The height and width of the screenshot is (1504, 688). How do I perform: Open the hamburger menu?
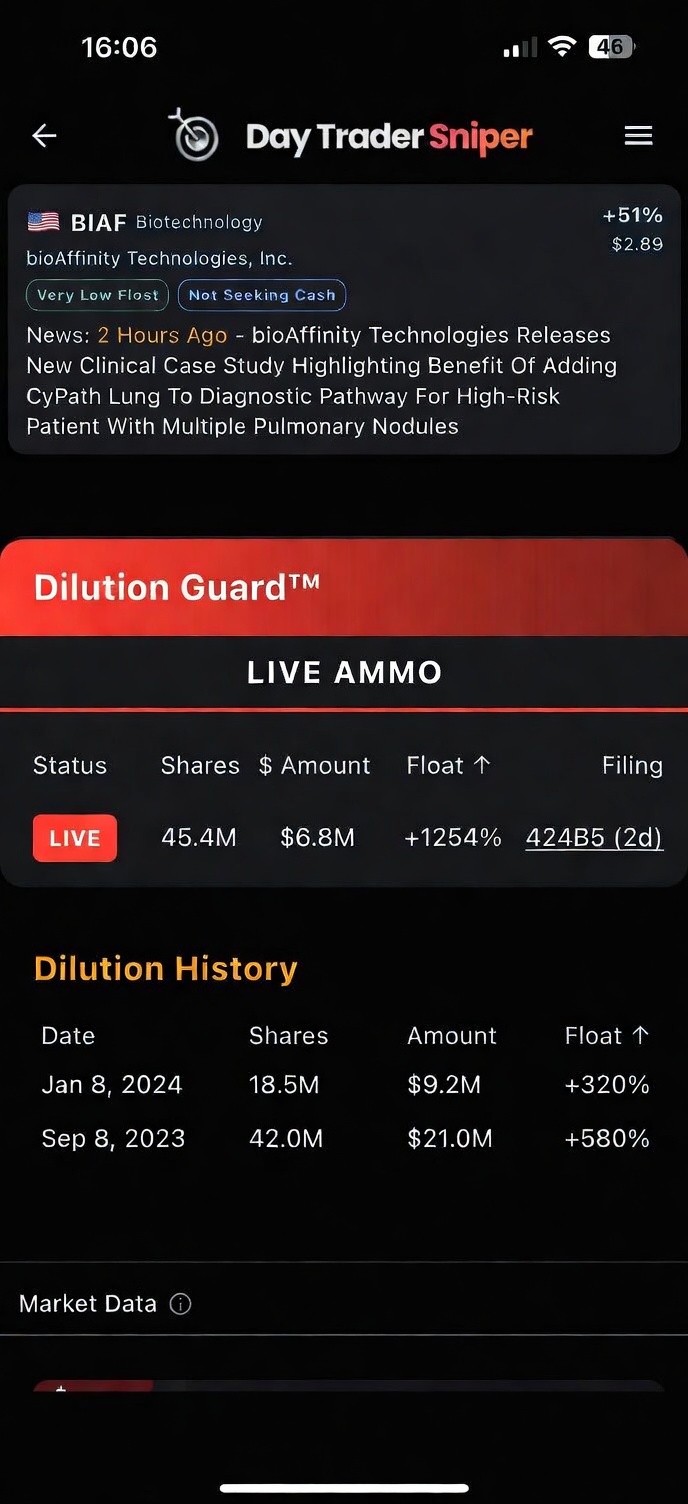pyautogui.click(x=638, y=136)
